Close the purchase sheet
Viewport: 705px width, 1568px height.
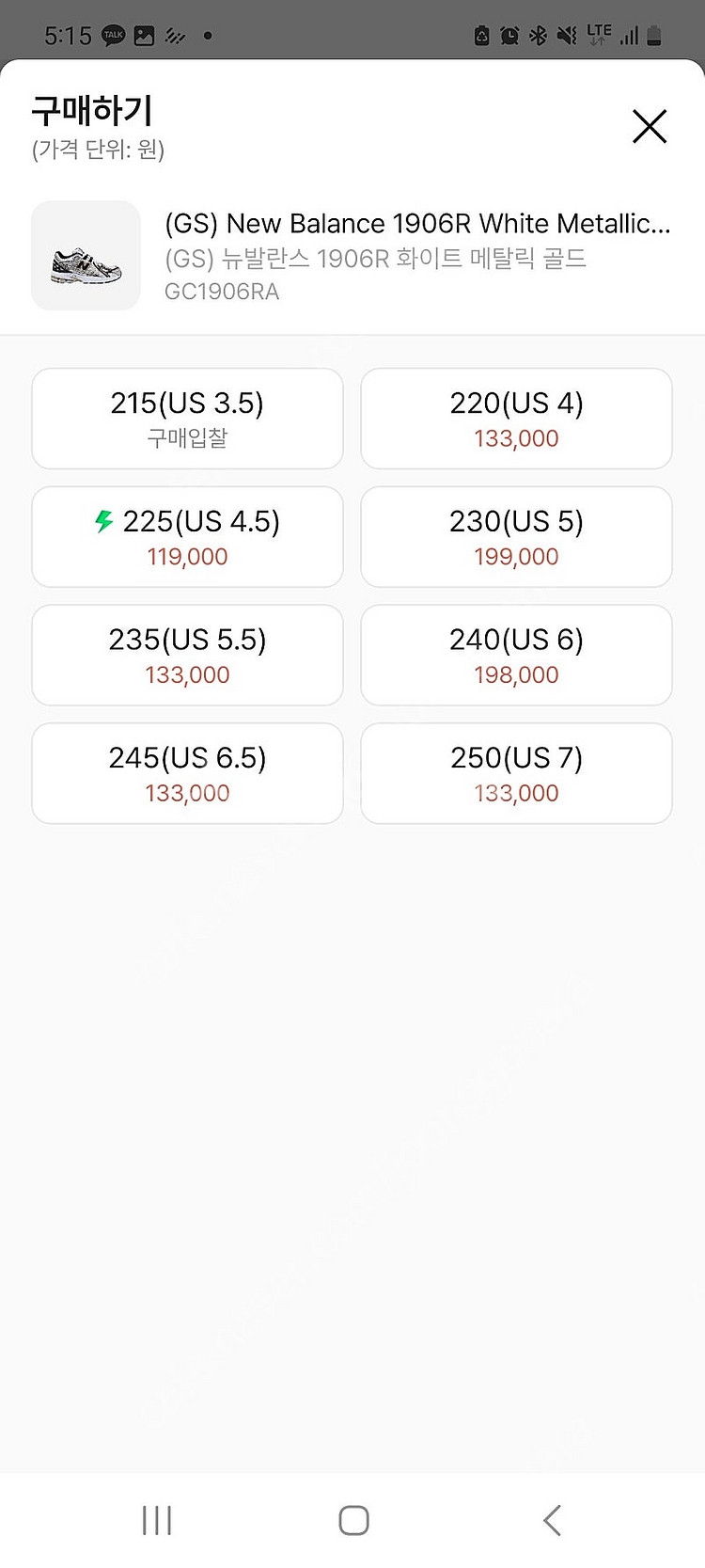pos(650,126)
